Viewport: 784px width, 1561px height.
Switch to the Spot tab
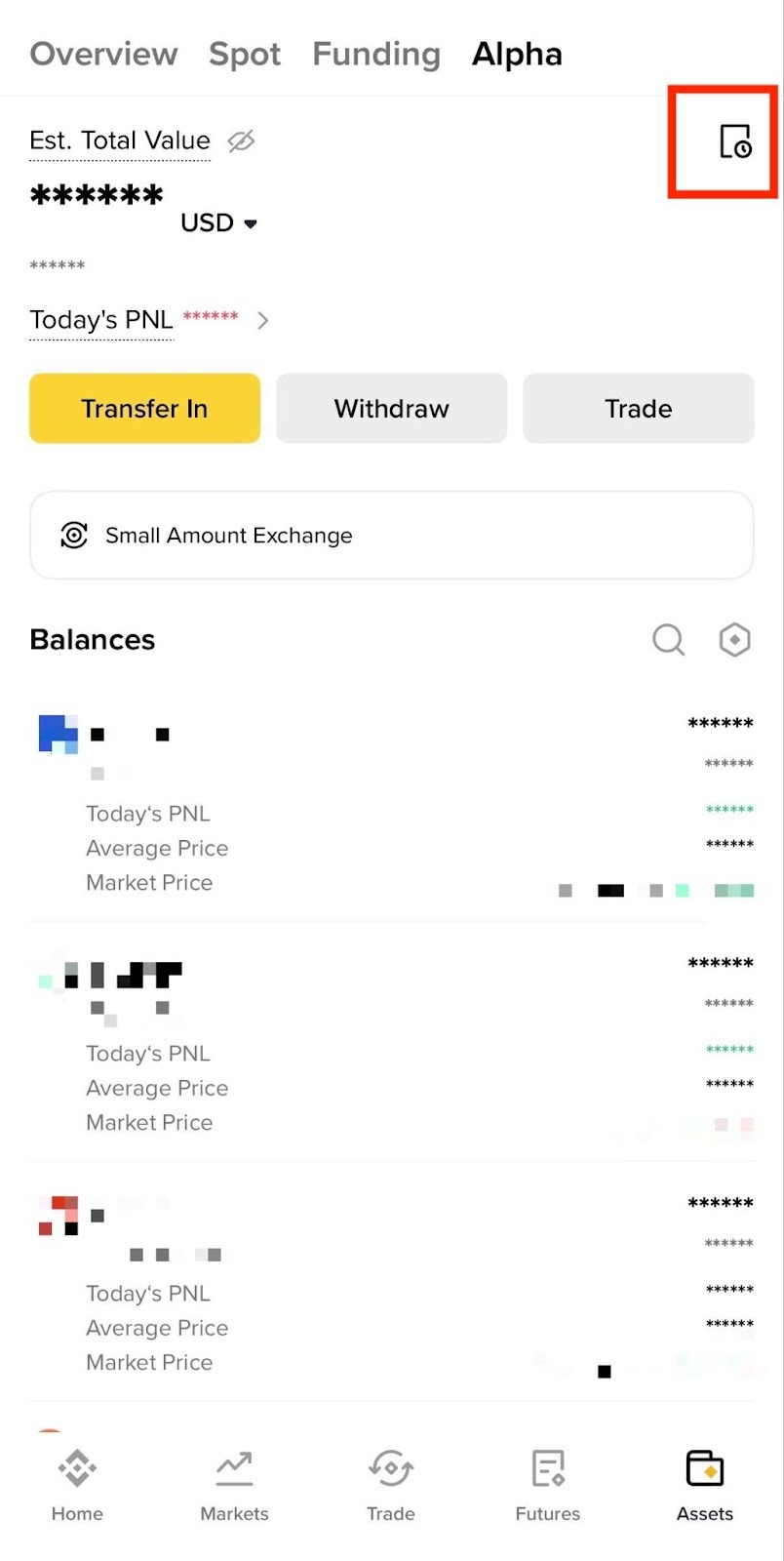245,55
